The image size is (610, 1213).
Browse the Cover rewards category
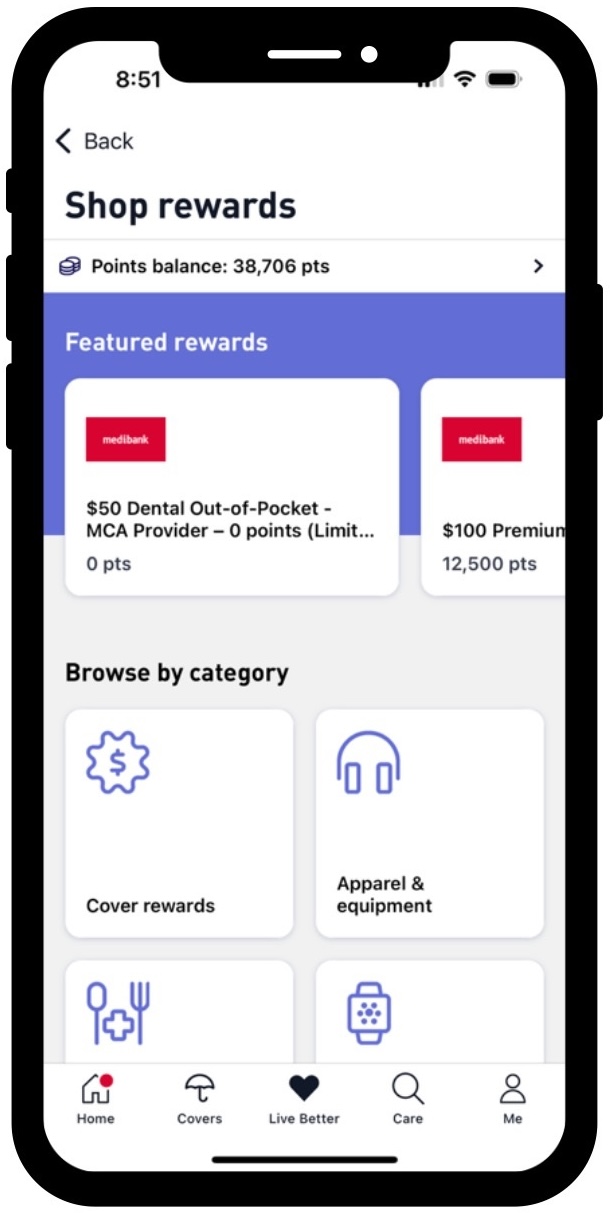(179, 823)
